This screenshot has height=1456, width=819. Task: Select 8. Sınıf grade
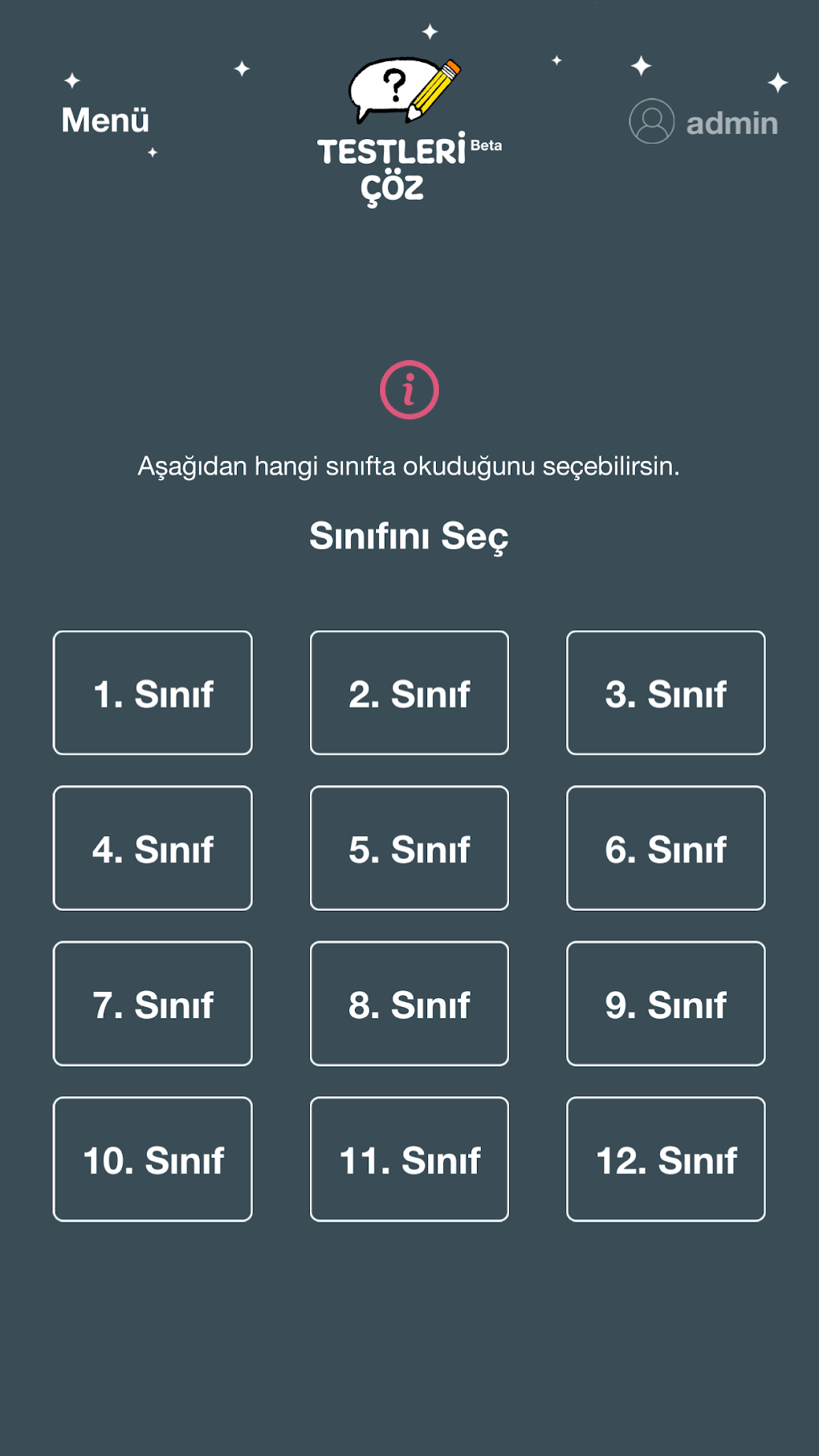point(409,1004)
